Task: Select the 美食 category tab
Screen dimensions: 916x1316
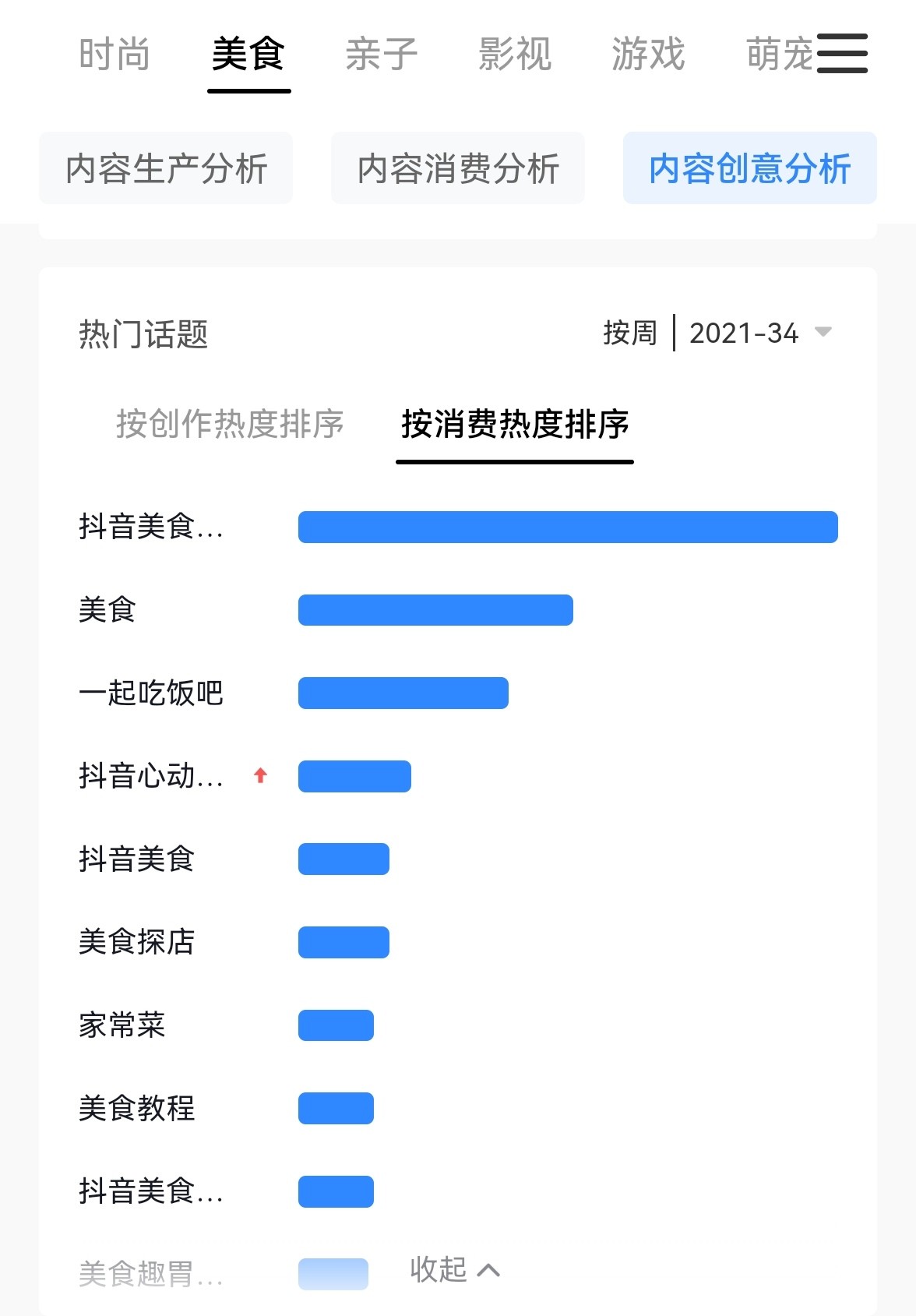Action: coord(248,55)
